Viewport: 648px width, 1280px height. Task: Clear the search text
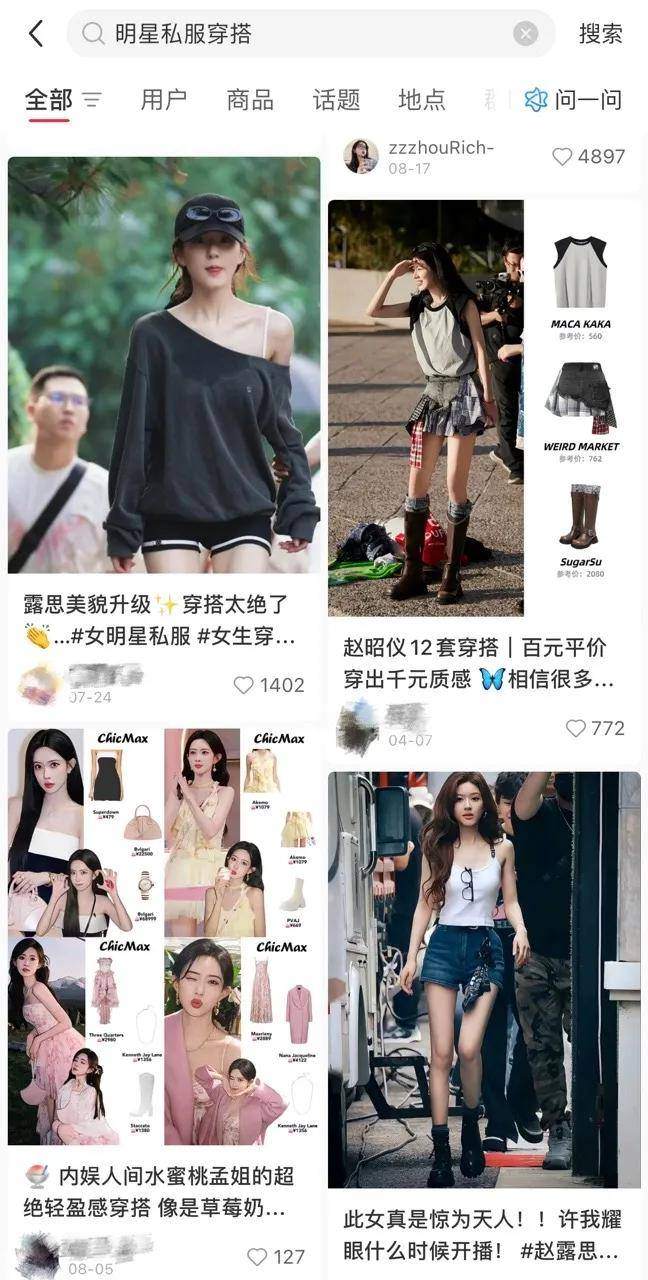pyautogui.click(x=526, y=34)
